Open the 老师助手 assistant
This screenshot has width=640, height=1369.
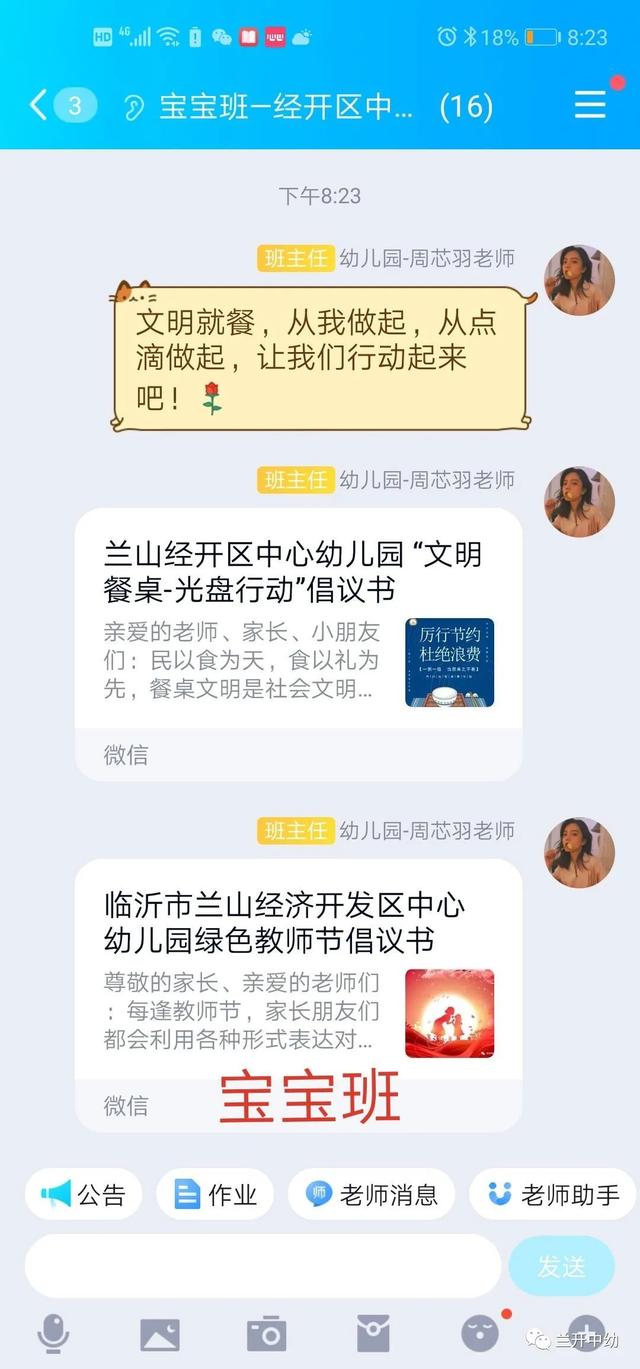[554, 1194]
